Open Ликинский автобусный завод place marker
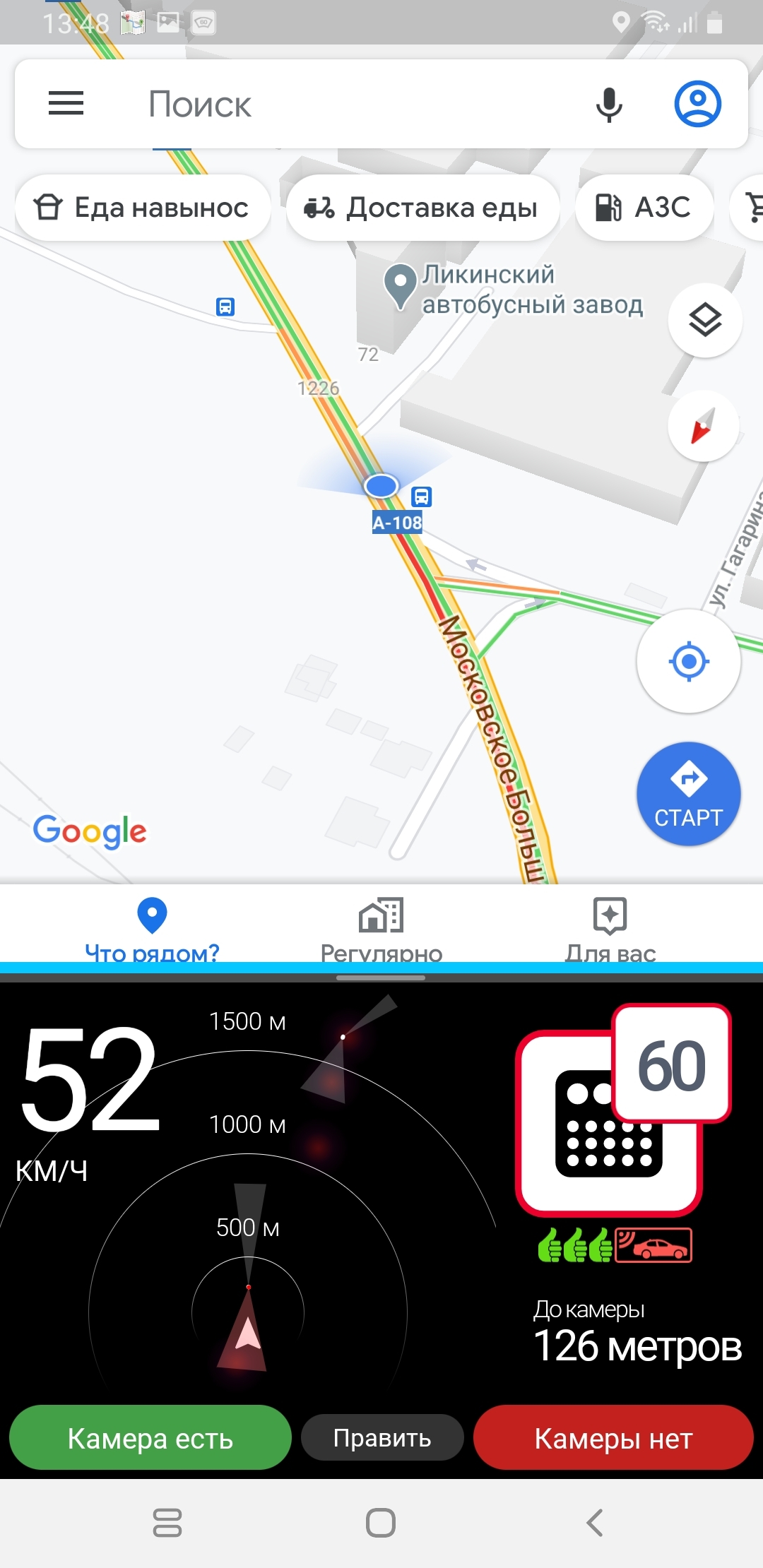 point(401,284)
